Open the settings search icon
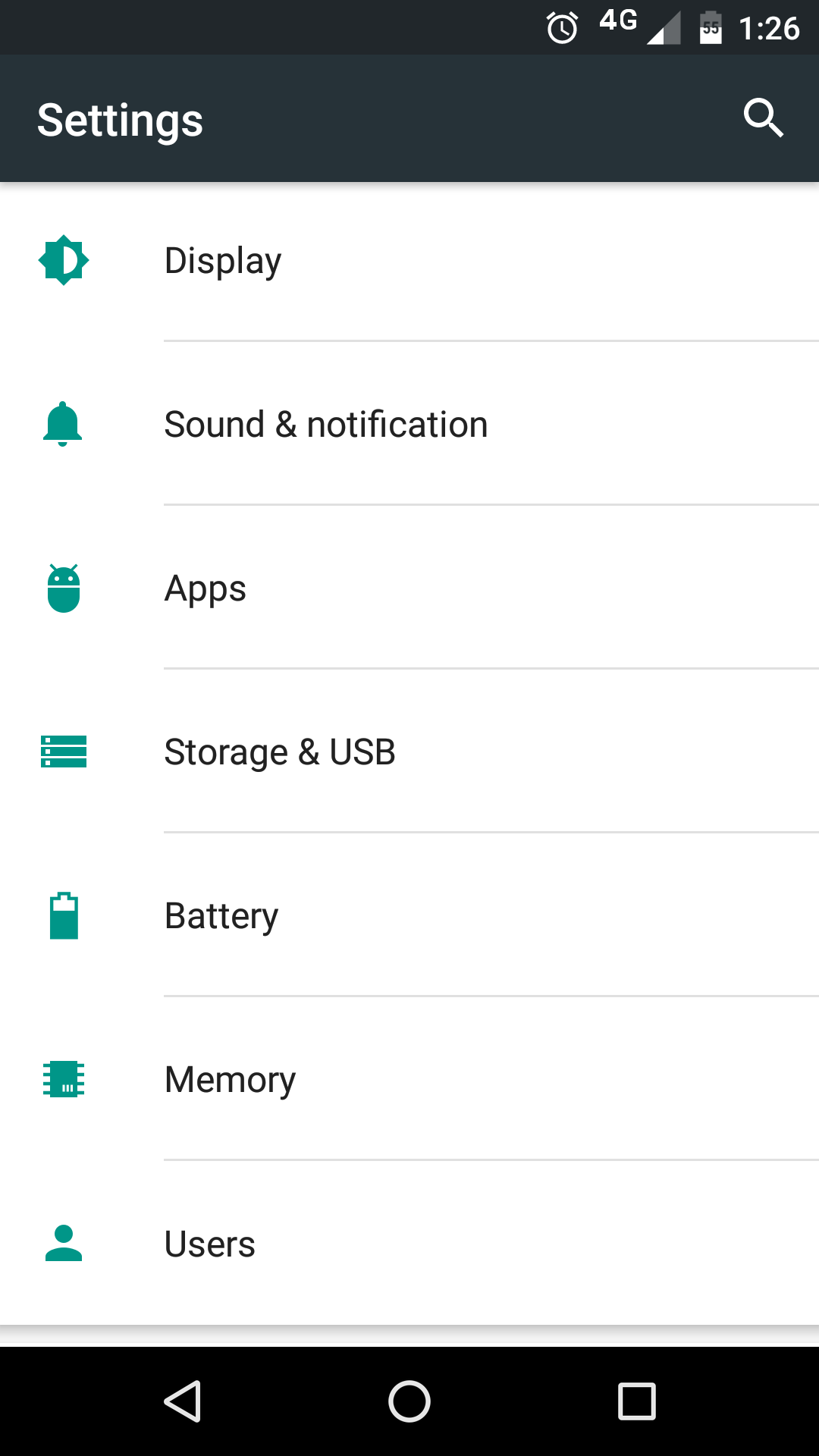819x1456 pixels. point(763,118)
